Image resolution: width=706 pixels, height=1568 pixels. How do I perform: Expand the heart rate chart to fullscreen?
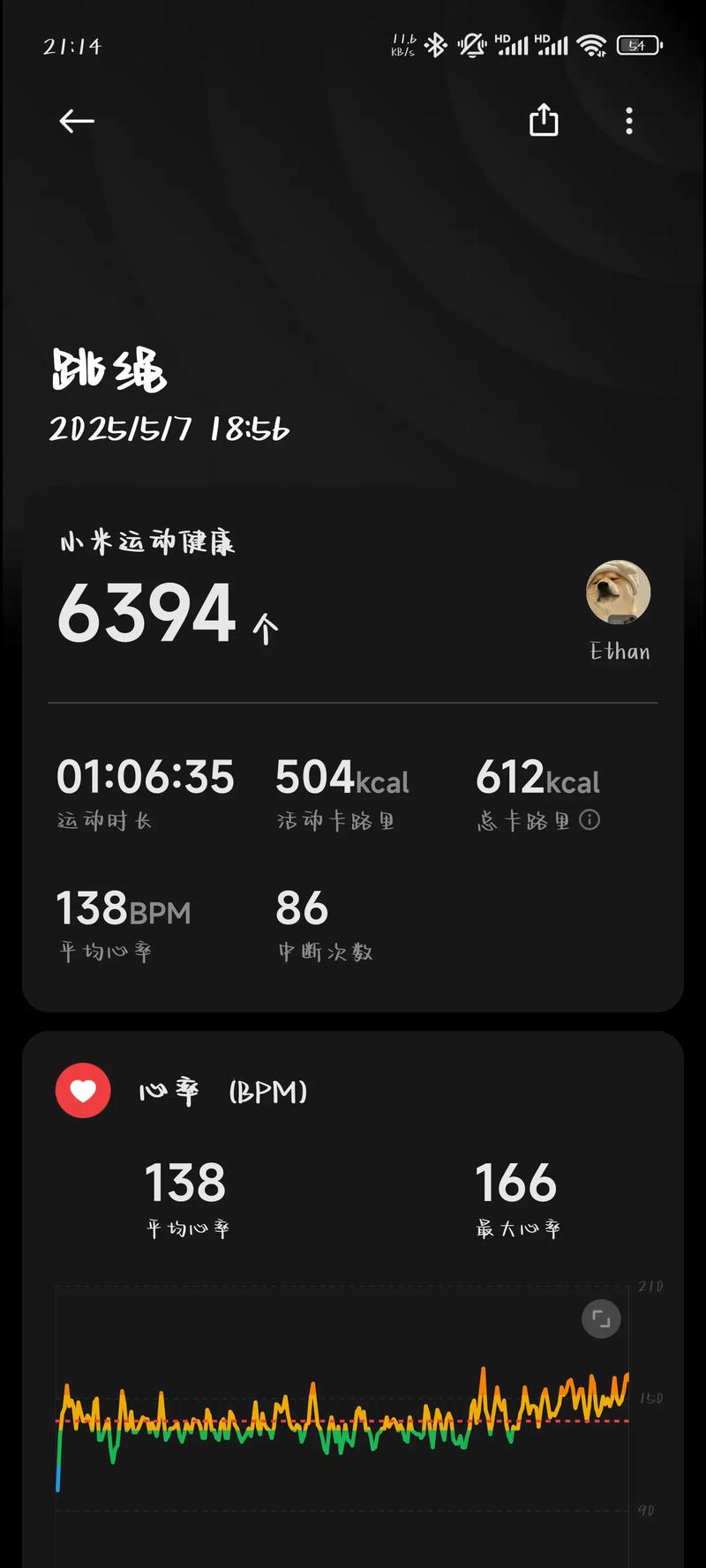pos(601,1319)
